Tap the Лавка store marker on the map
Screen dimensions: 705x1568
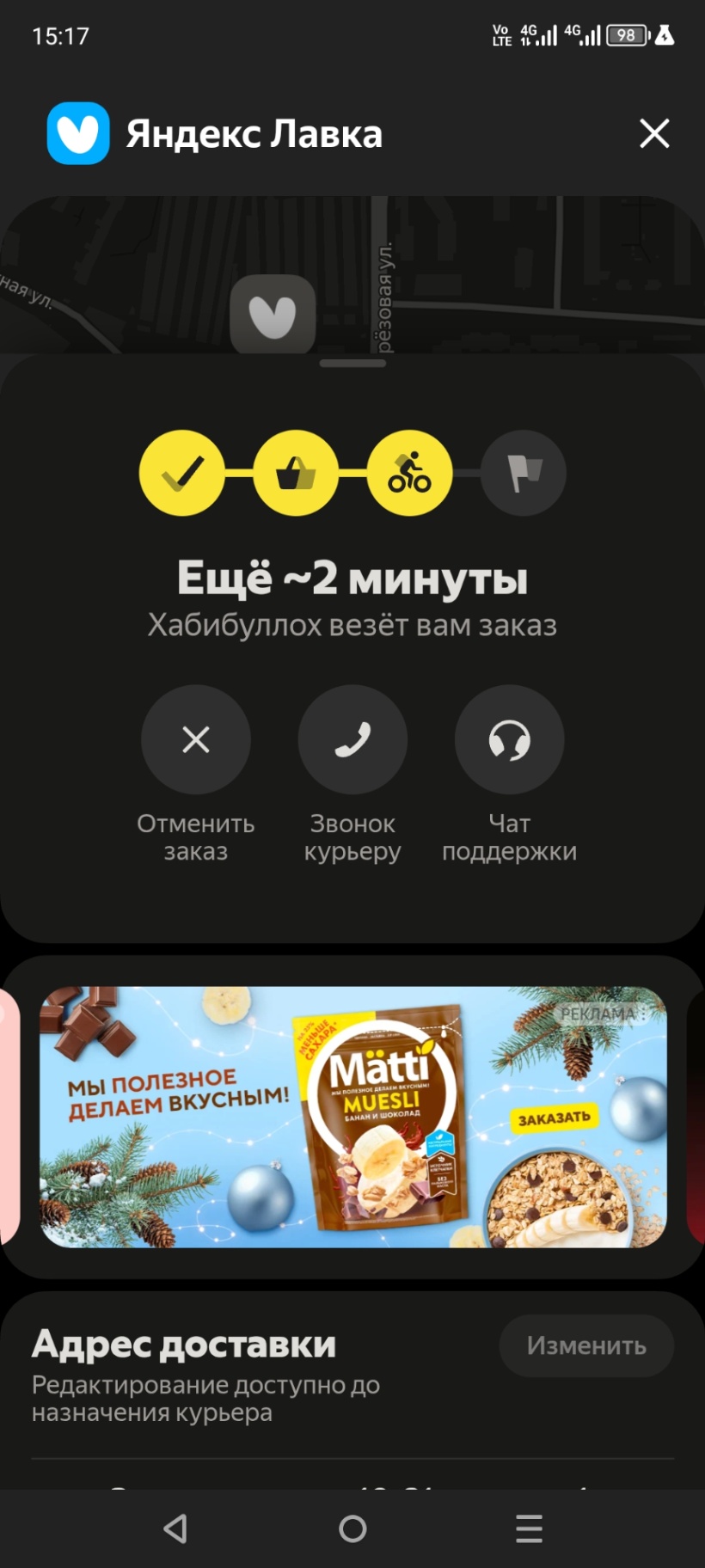click(273, 315)
